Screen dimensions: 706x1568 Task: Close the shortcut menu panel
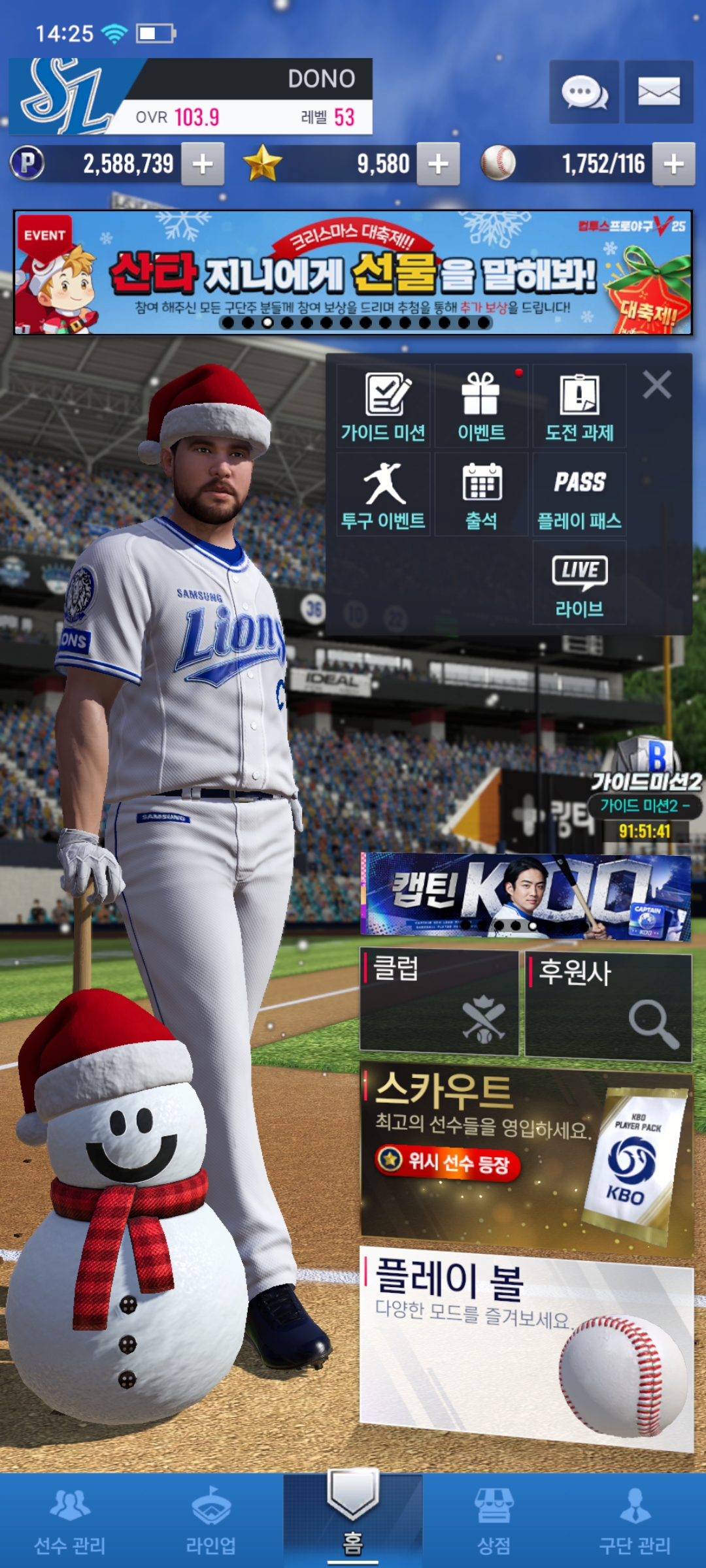(x=657, y=385)
